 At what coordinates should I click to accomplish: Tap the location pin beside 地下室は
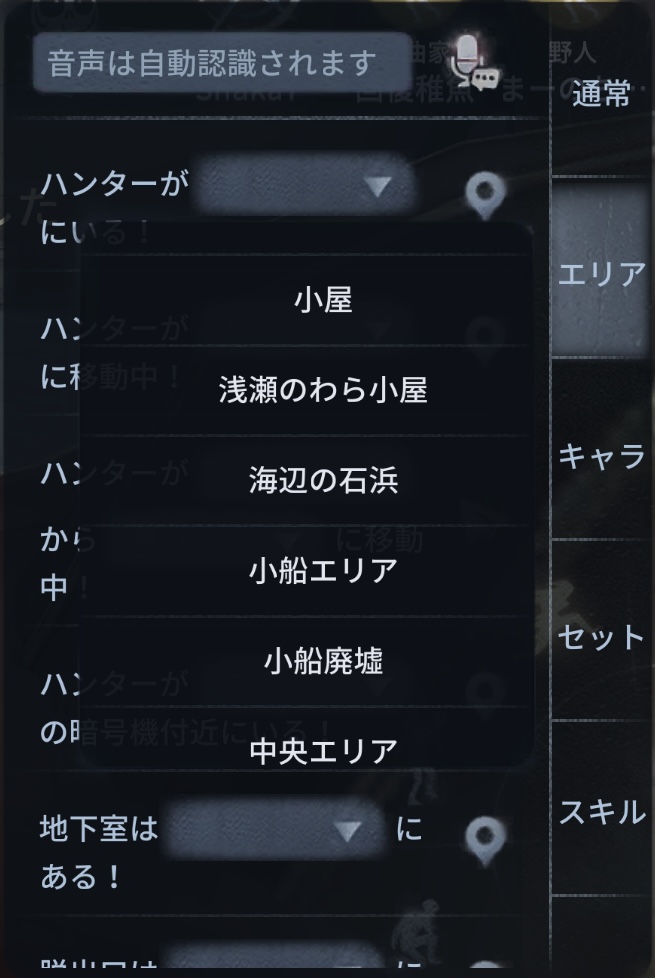[x=485, y=842]
